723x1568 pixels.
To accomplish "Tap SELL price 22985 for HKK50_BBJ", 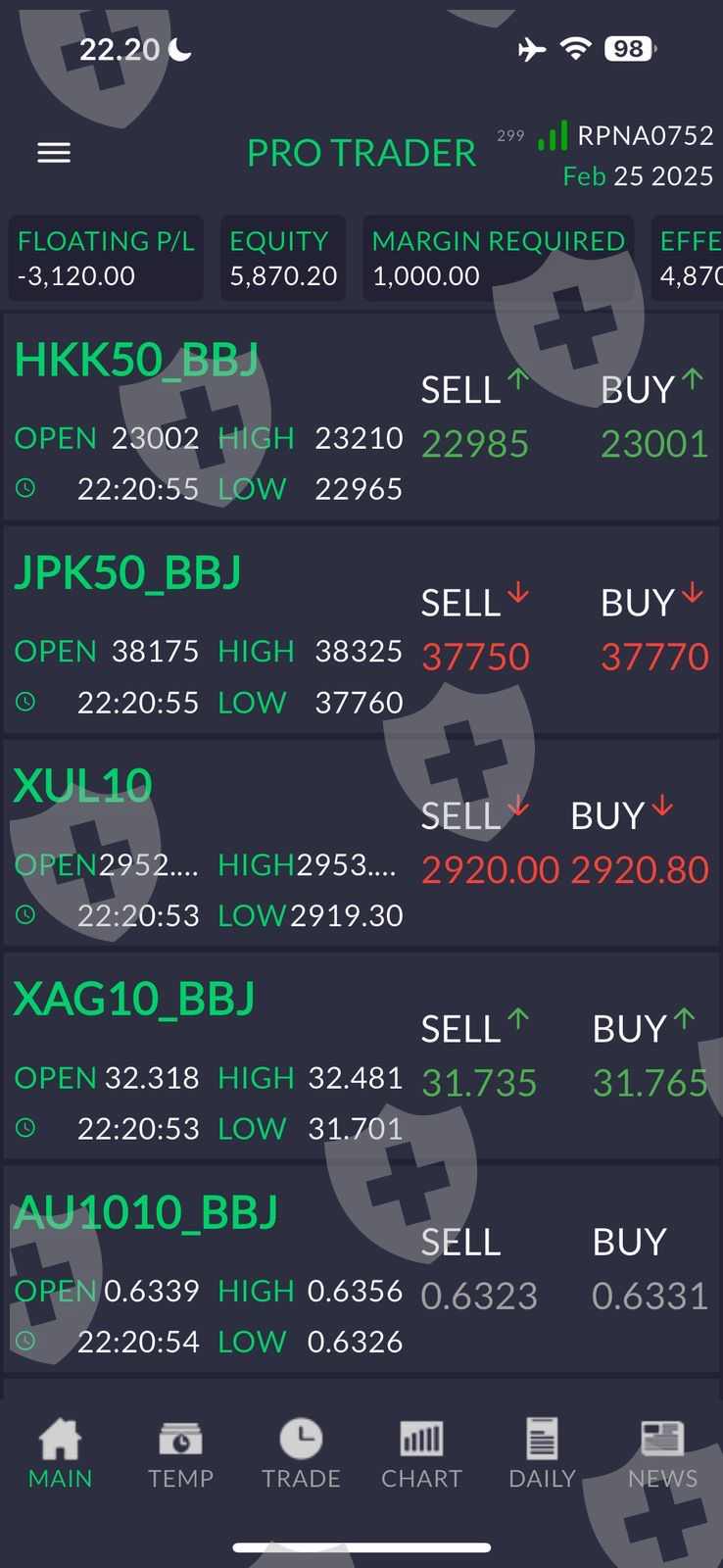I will (x=475, y=444).
